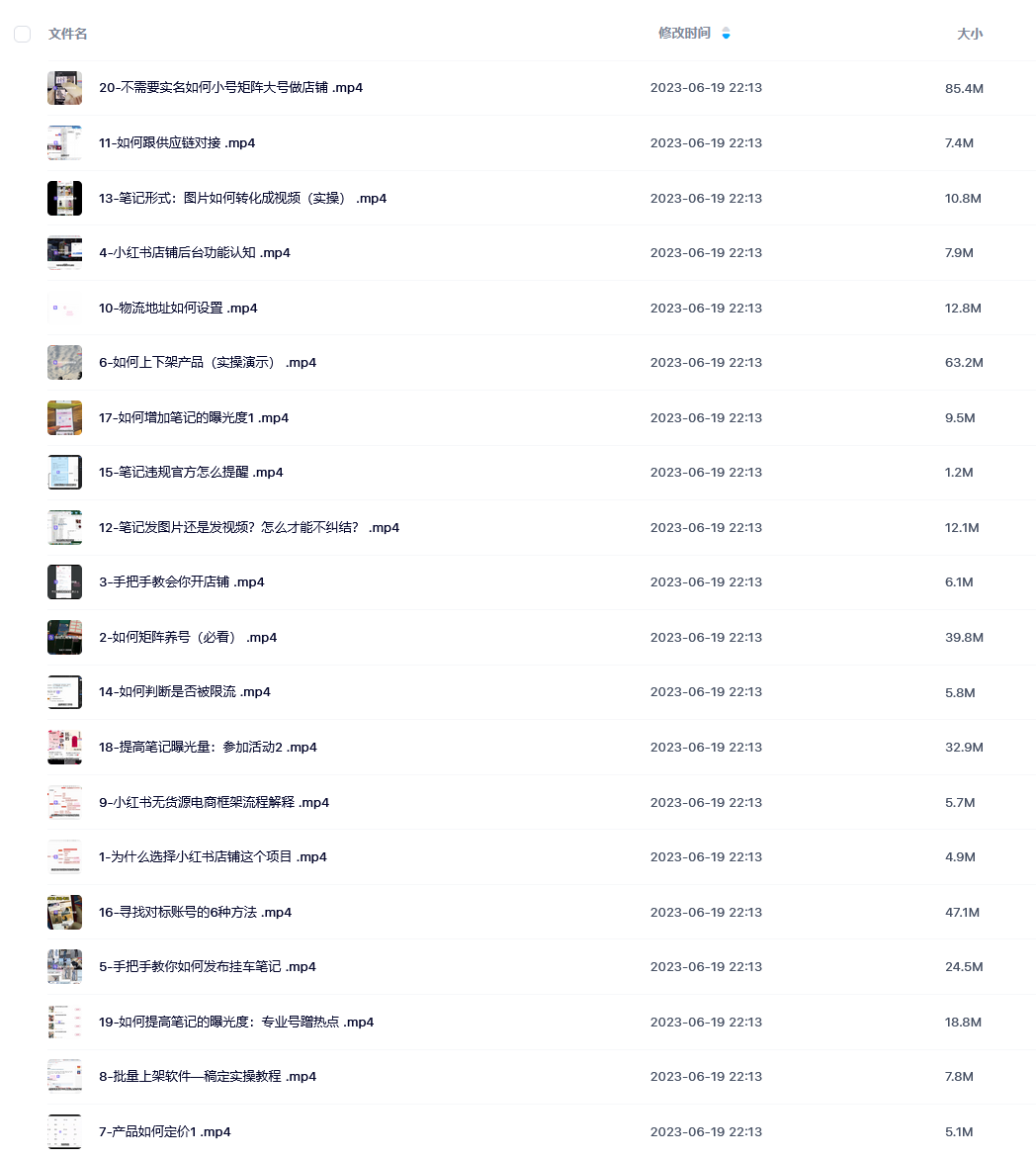This screenshot has height=1159, width=1036.
Task: Open 19-如何提高笔记的曝光度 专业号蹭热点
Action: [x=236, y=1023]
